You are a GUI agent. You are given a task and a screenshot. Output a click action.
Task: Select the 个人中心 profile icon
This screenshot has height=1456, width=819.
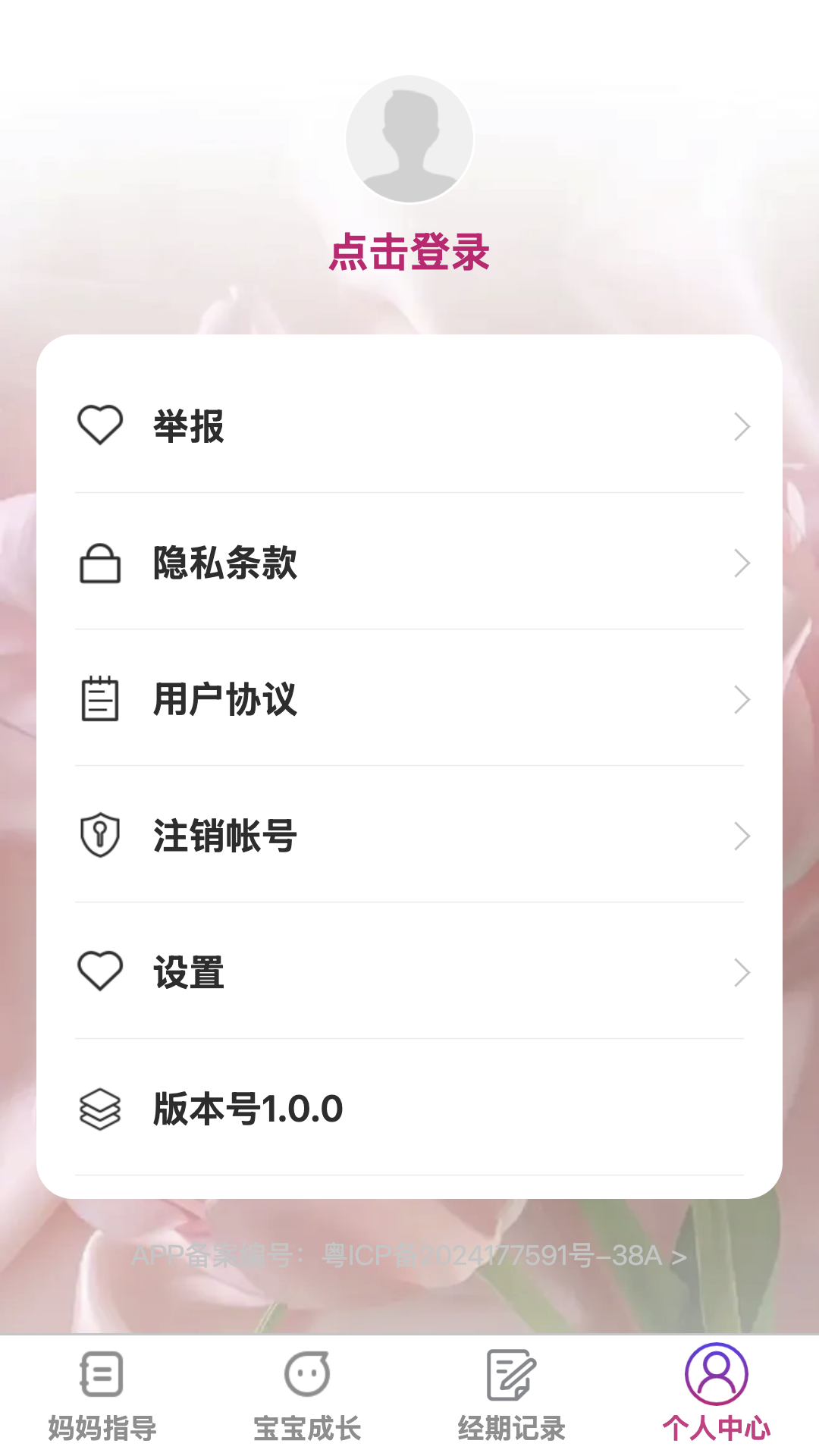point(715,1374)
